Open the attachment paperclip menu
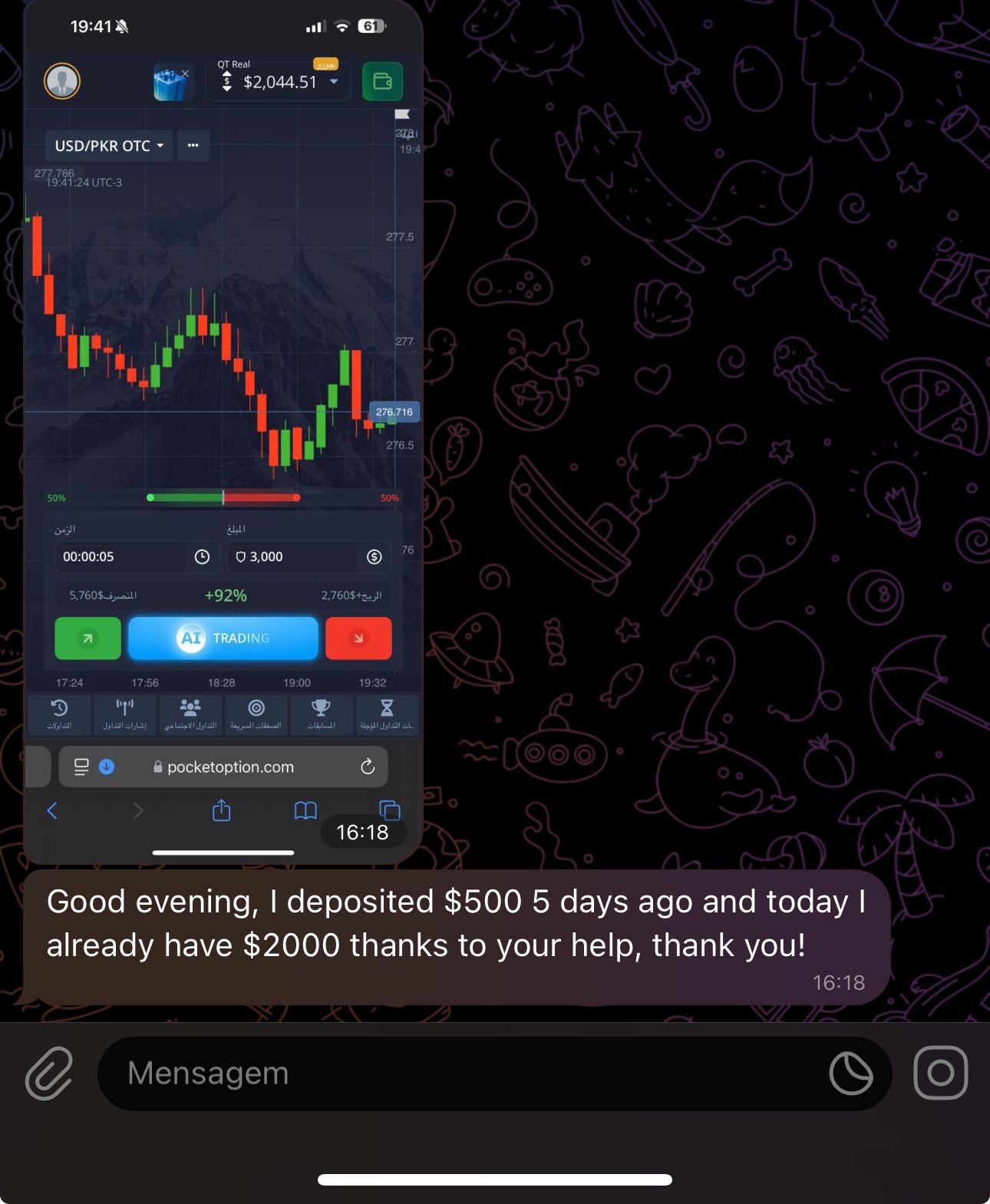Screen dimensions: 990x1204 click(x=49, y=1073)
